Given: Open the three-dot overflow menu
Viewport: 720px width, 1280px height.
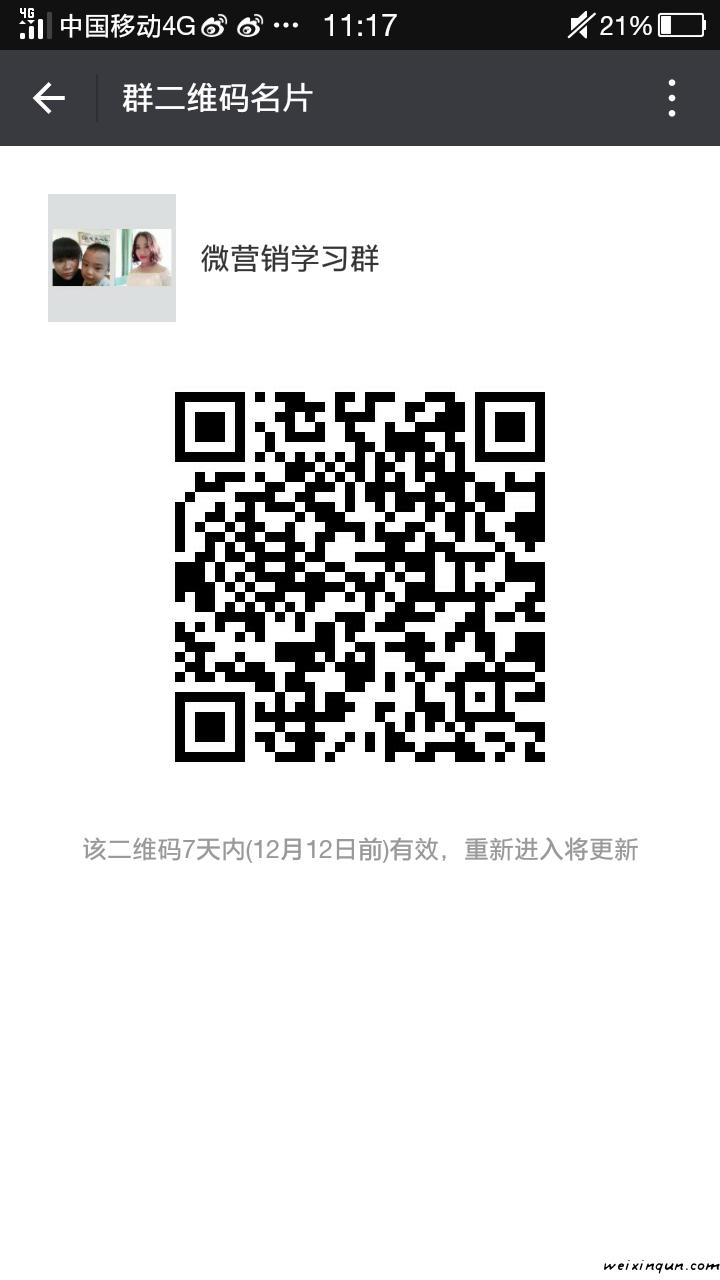Looking at the screenshot, I should pos(672,98).
